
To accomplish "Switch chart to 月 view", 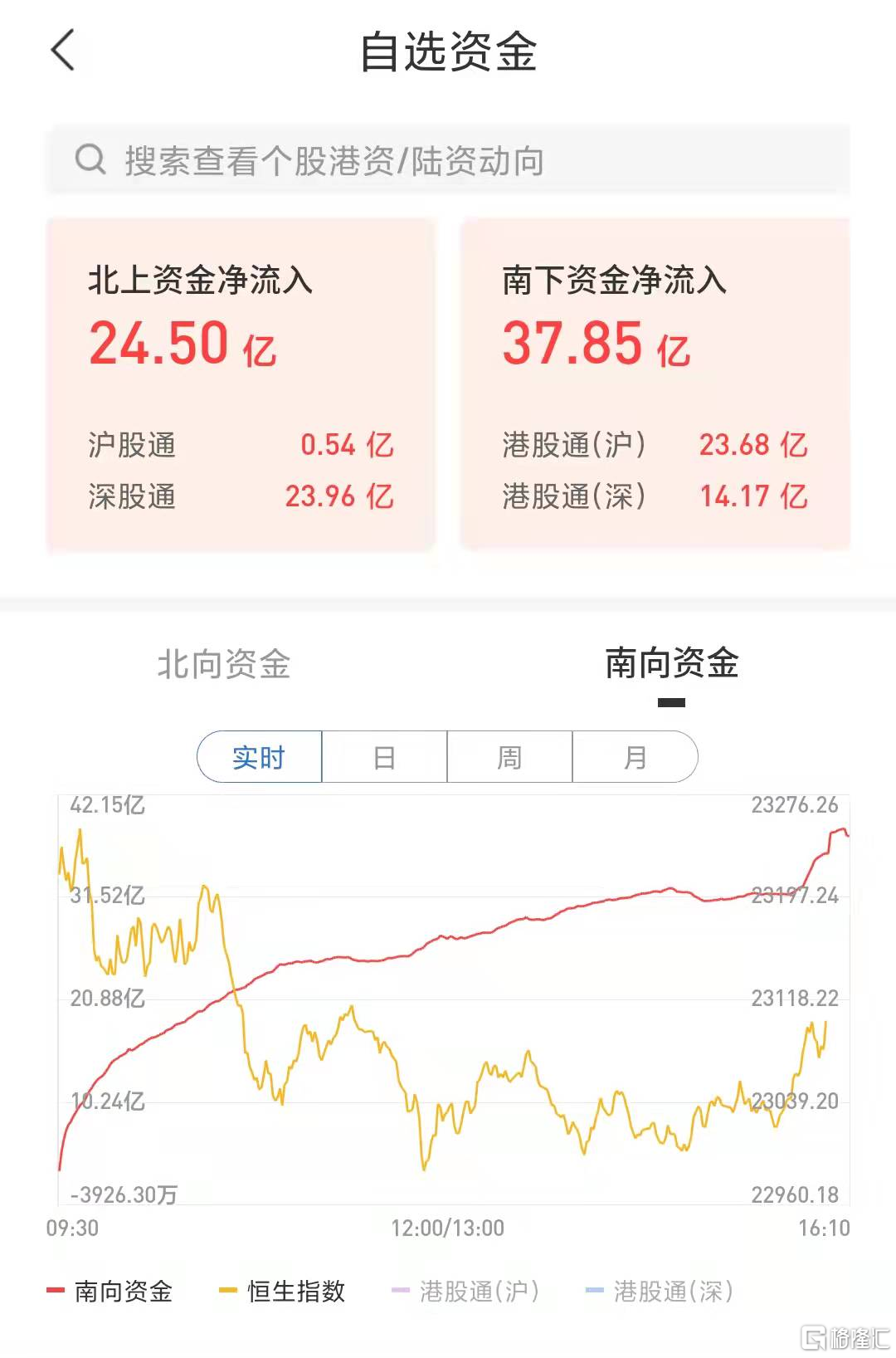I will pos(635,757).
